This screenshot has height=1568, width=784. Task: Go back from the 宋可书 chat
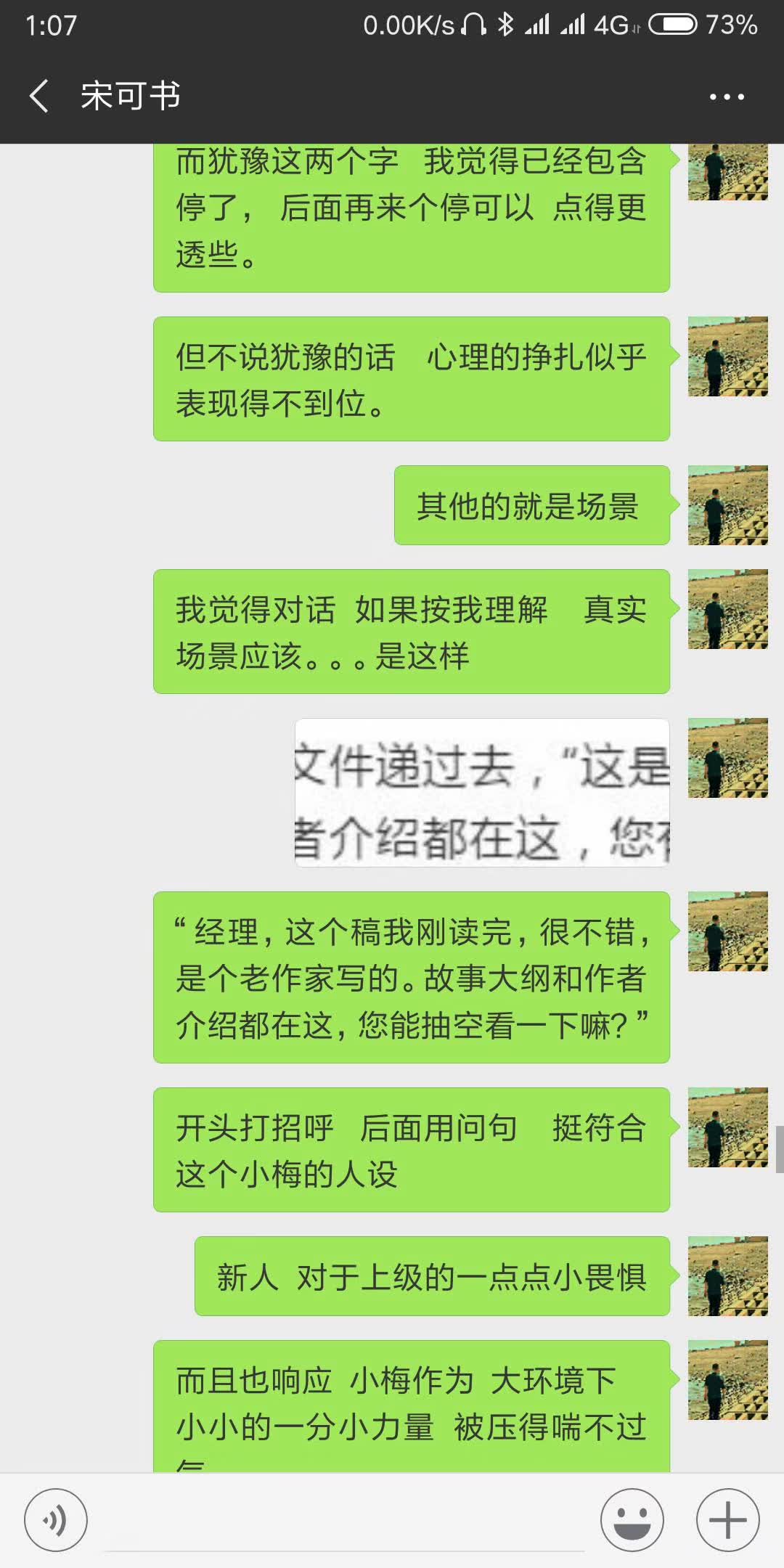(x=39, y=97)
